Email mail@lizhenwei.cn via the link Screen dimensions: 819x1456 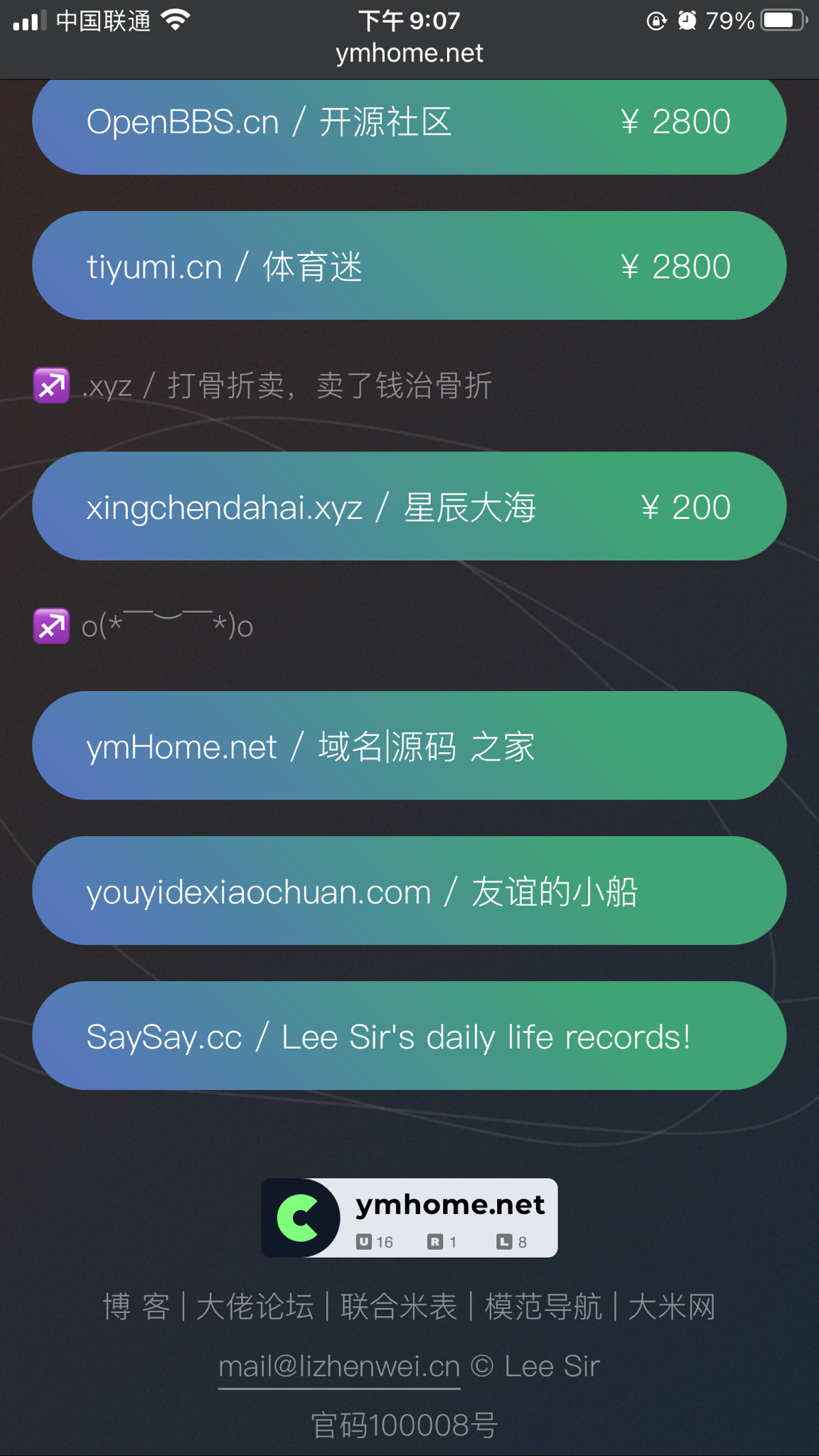pyautogui.click(x=339, y=1366)
